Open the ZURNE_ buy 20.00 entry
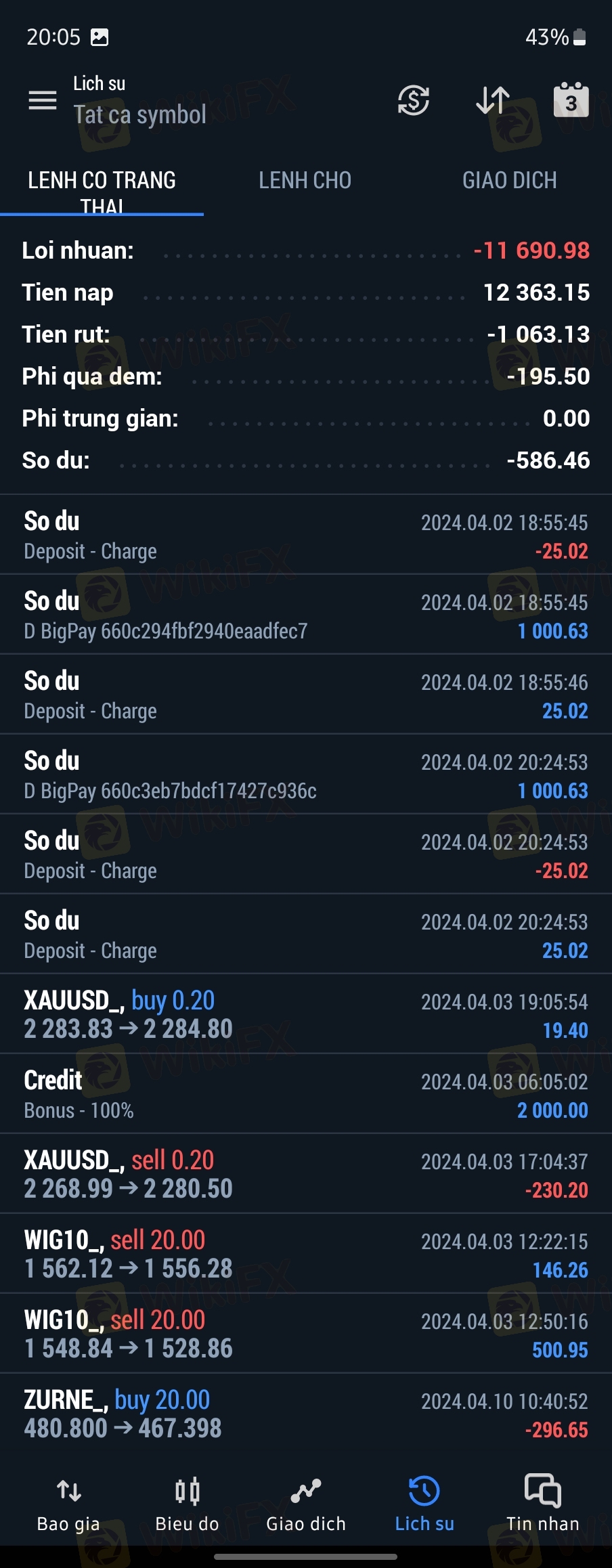This screenshot has height=1568, width=612. (306, 1413)
